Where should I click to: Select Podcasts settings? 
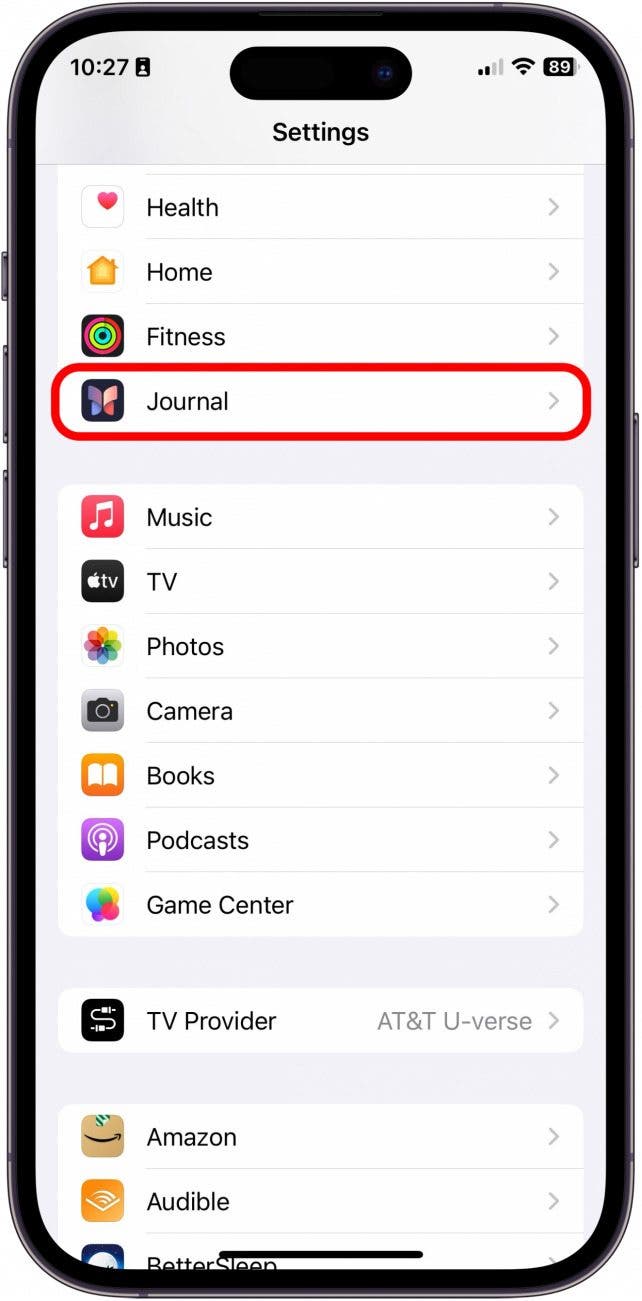tap(320, 841)
